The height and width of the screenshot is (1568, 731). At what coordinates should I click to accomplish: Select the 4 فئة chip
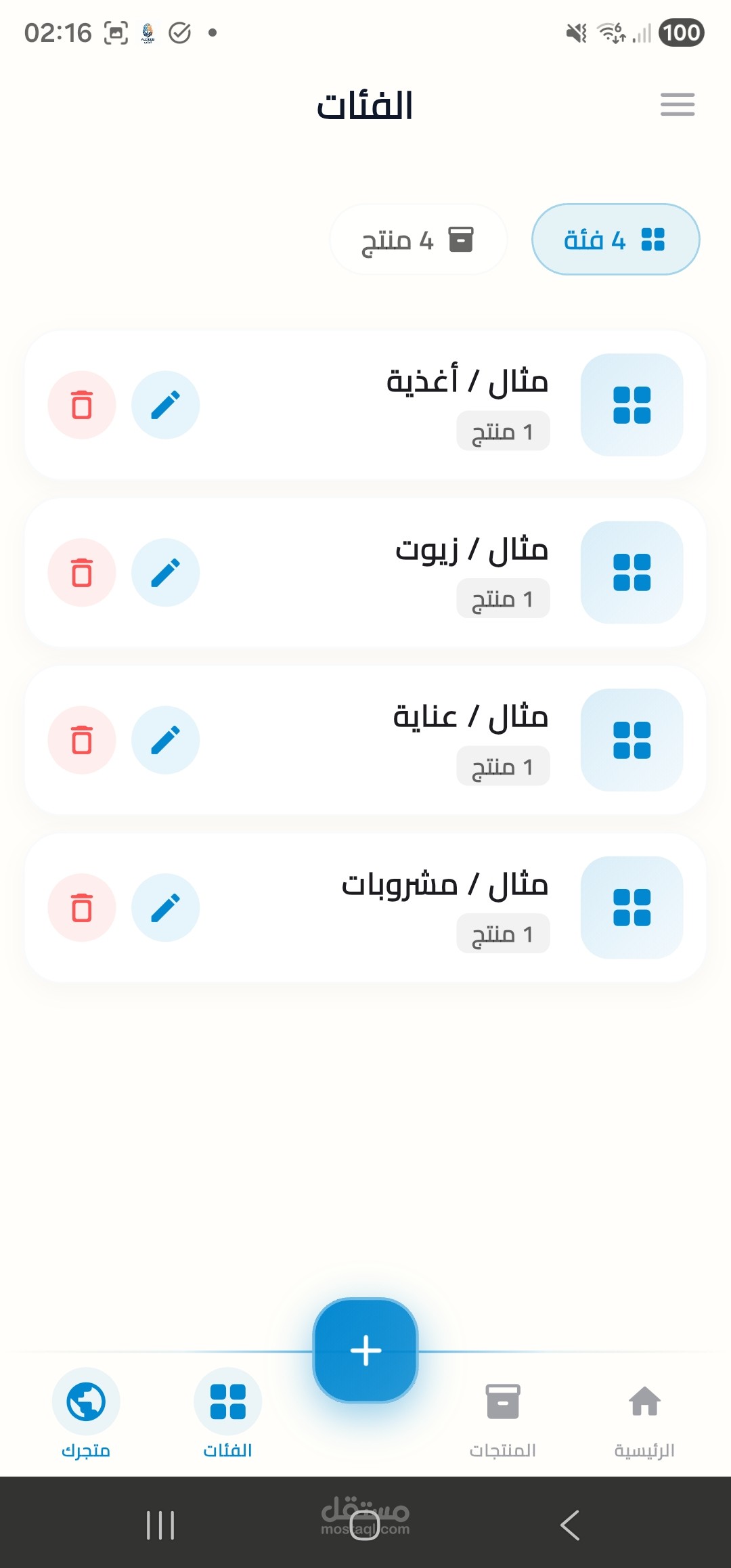(x=615, y=240)
